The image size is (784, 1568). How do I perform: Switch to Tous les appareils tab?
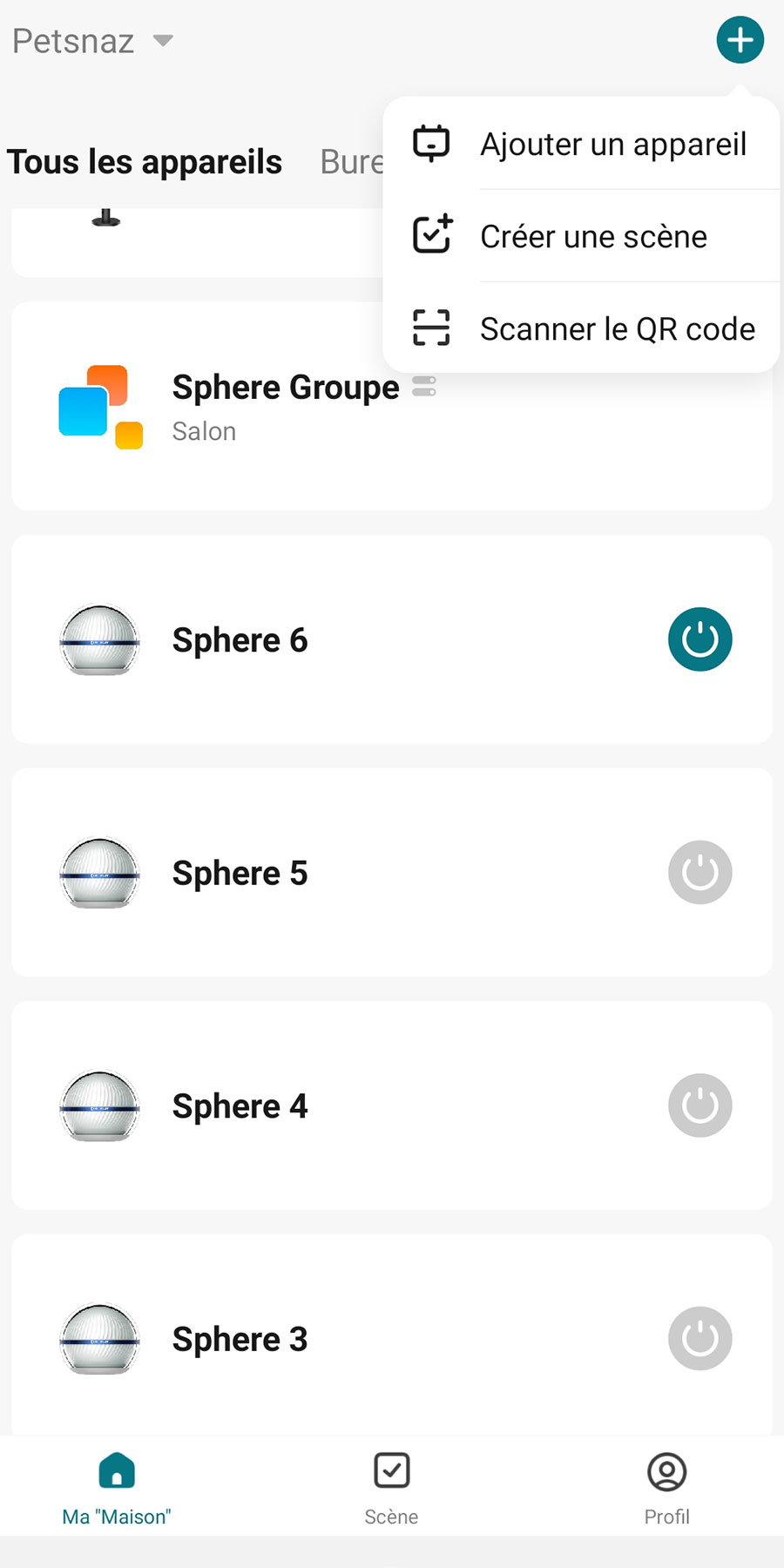point(145,162)
